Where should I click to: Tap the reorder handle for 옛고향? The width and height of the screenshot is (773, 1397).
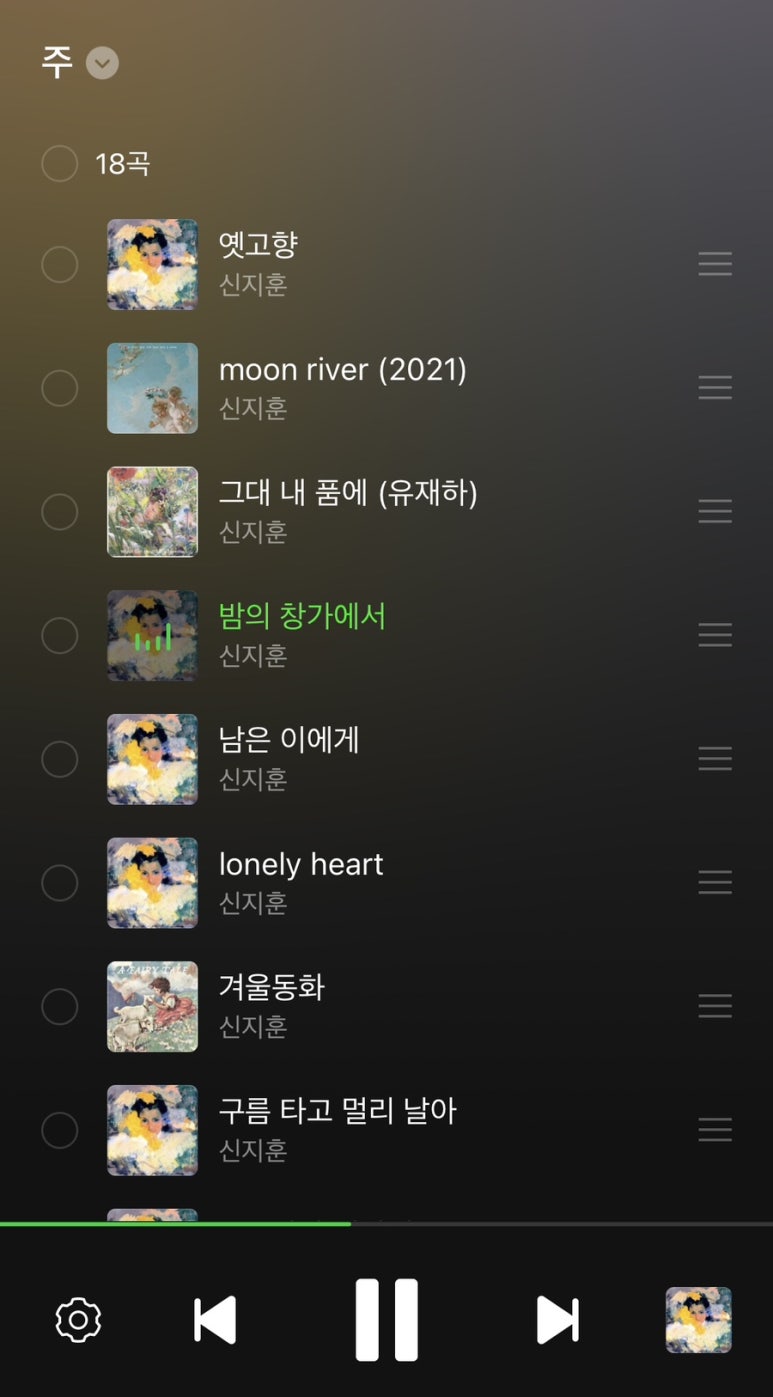(715, 264)
